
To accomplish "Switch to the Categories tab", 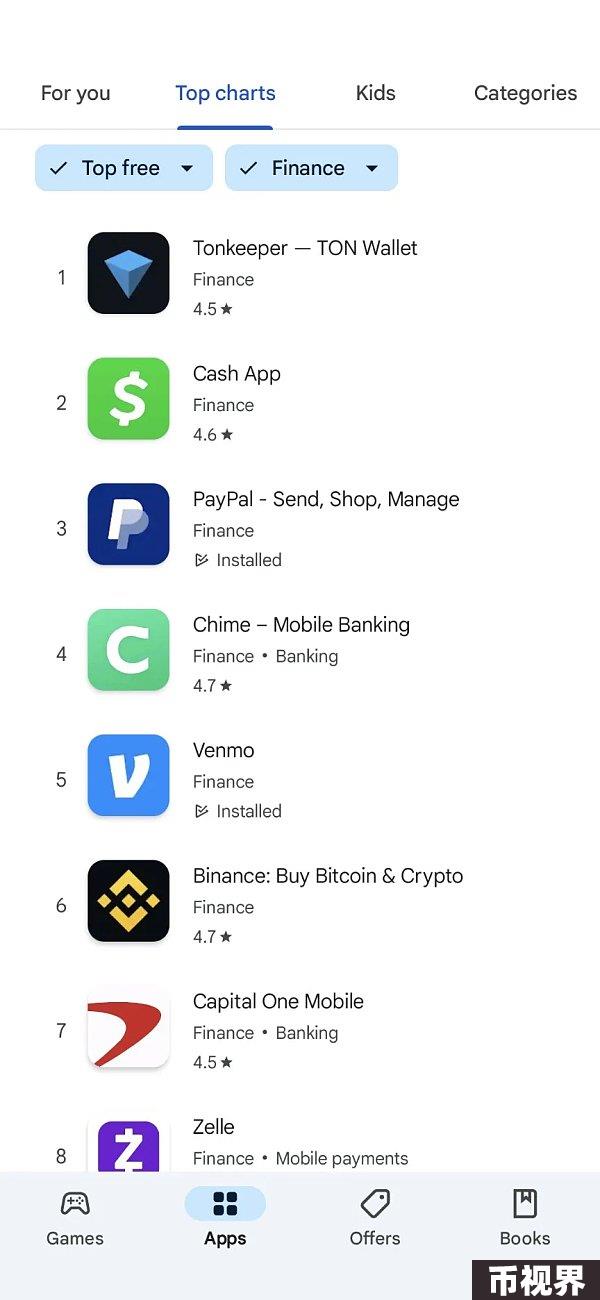I will coord(525,93).
